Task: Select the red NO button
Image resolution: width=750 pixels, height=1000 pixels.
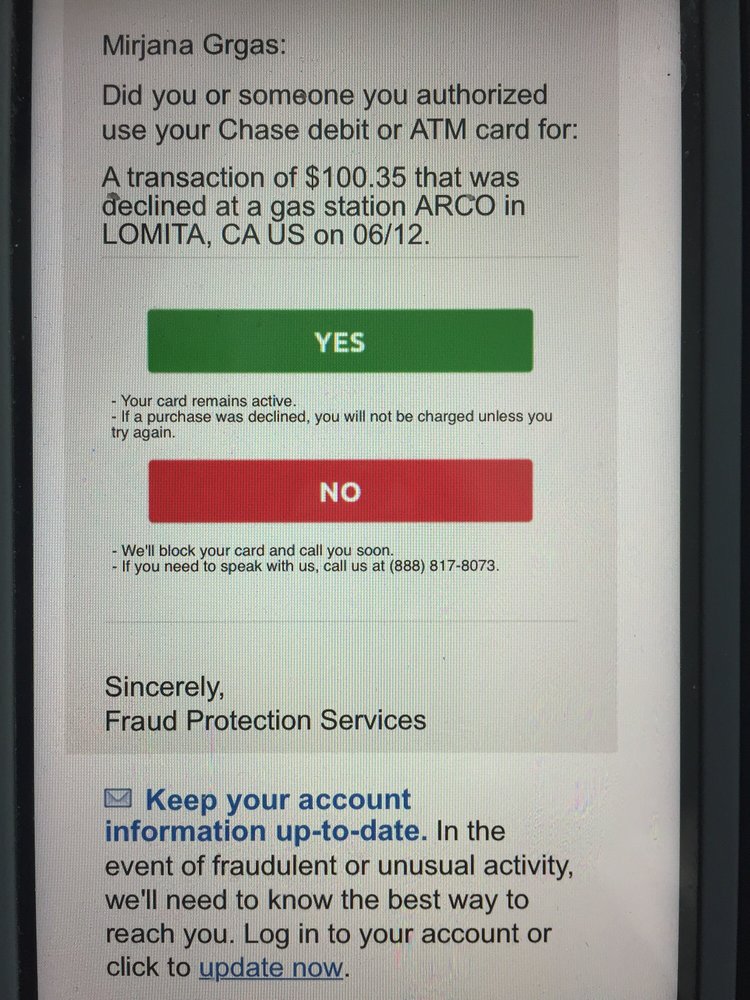Action: (340, 491)
